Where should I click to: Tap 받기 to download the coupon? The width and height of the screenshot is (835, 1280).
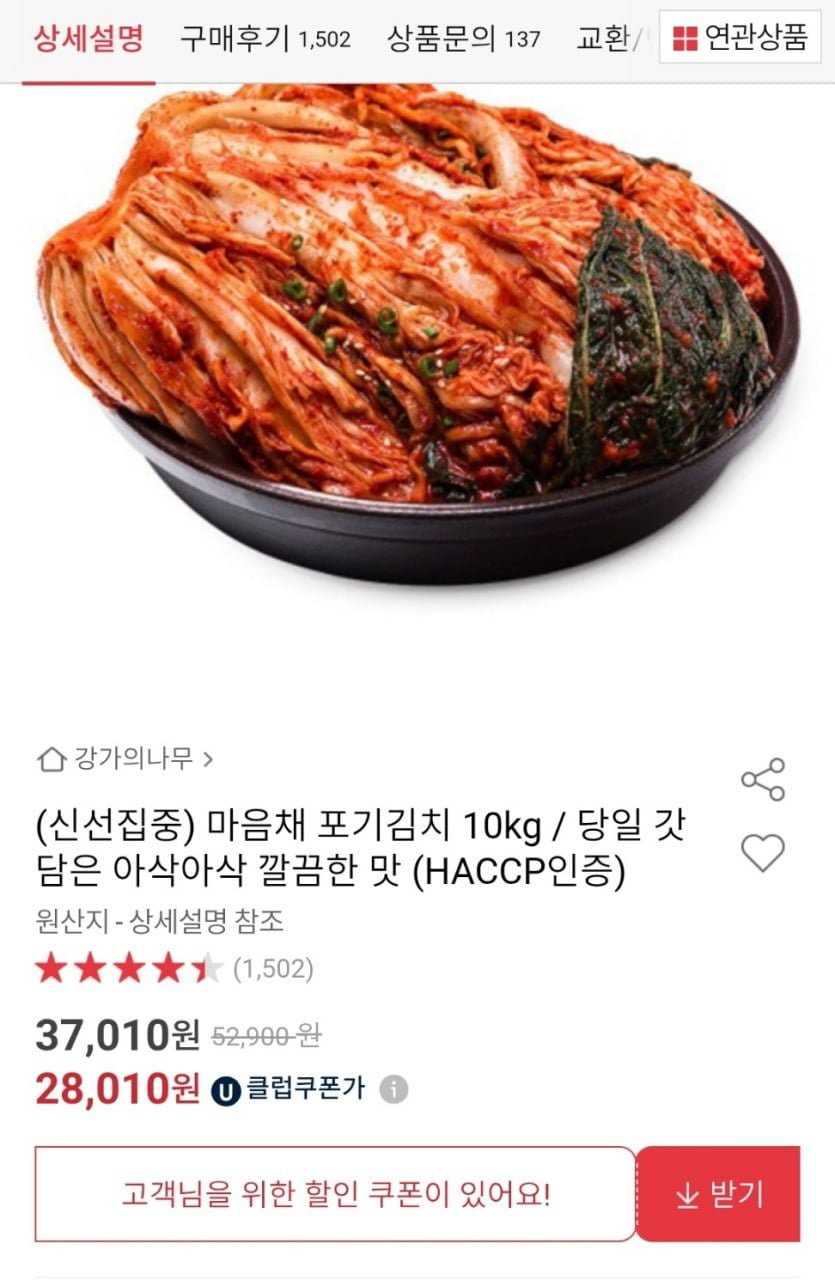718,1194
